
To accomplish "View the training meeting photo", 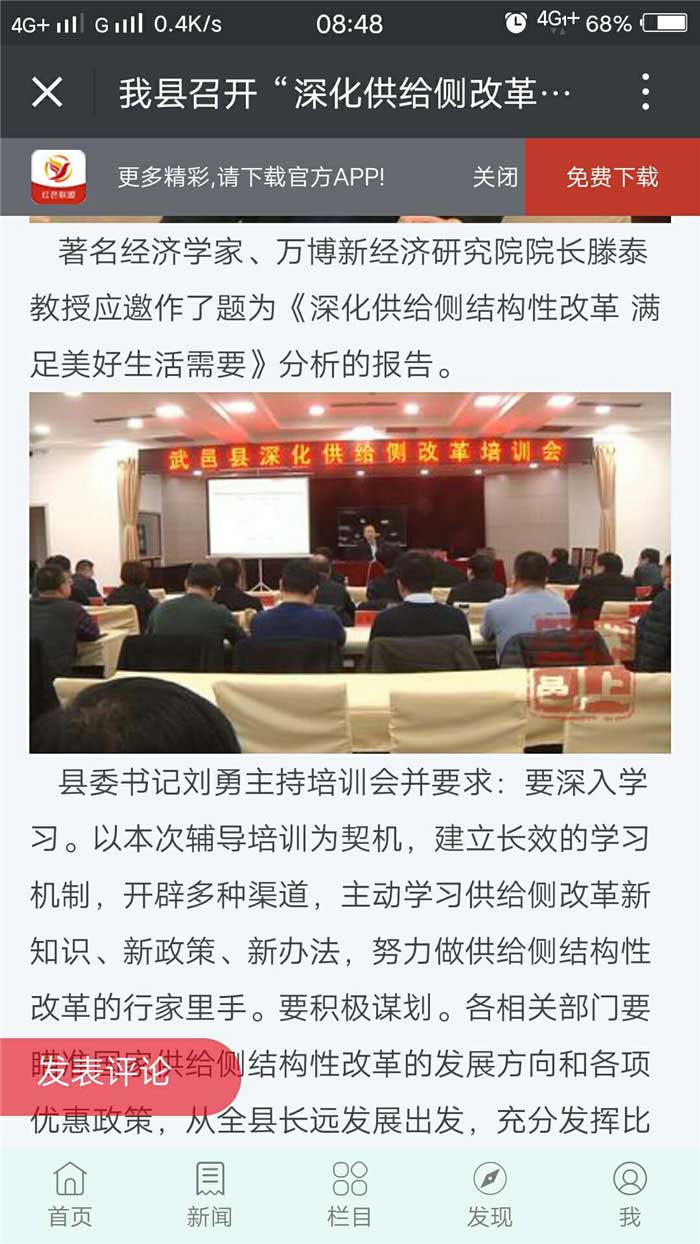I will (x=350, y=572).
